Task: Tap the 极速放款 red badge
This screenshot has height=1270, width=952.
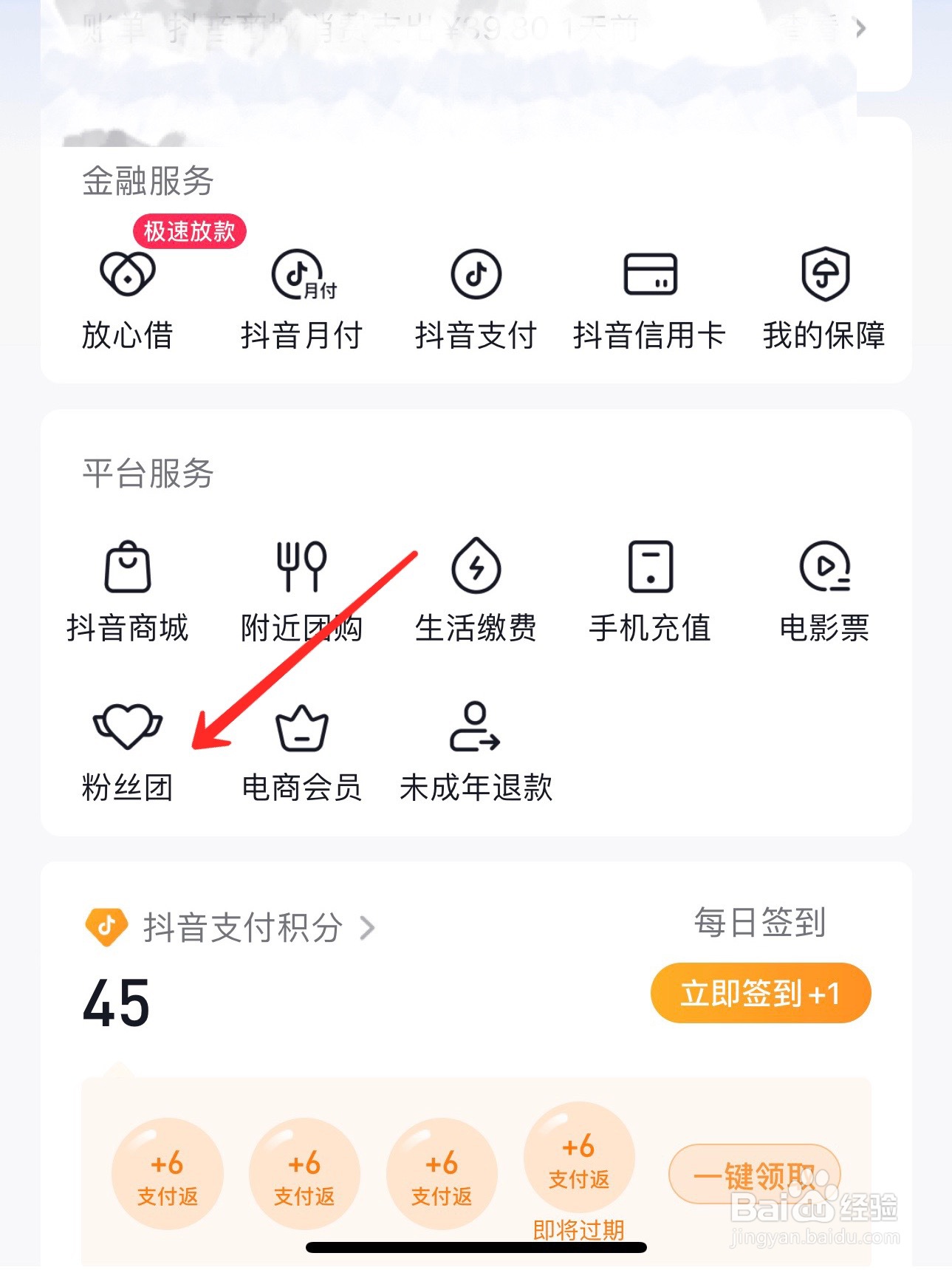Action: pos(188,231)
